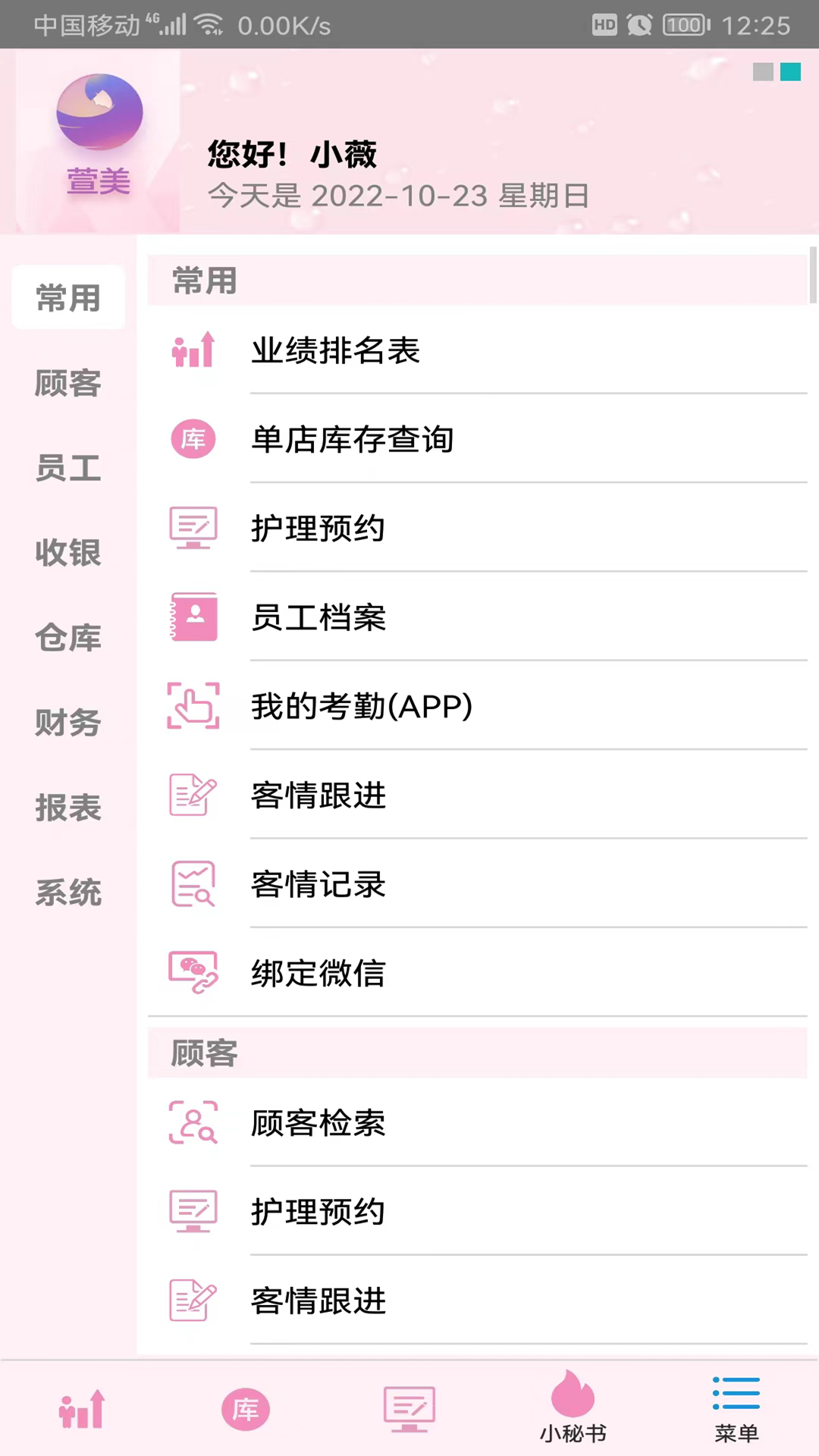This screenshot has height=1456, width=819.
Task: Open 业绩排名表 in the 常用 list
Action: pos(478,350)
